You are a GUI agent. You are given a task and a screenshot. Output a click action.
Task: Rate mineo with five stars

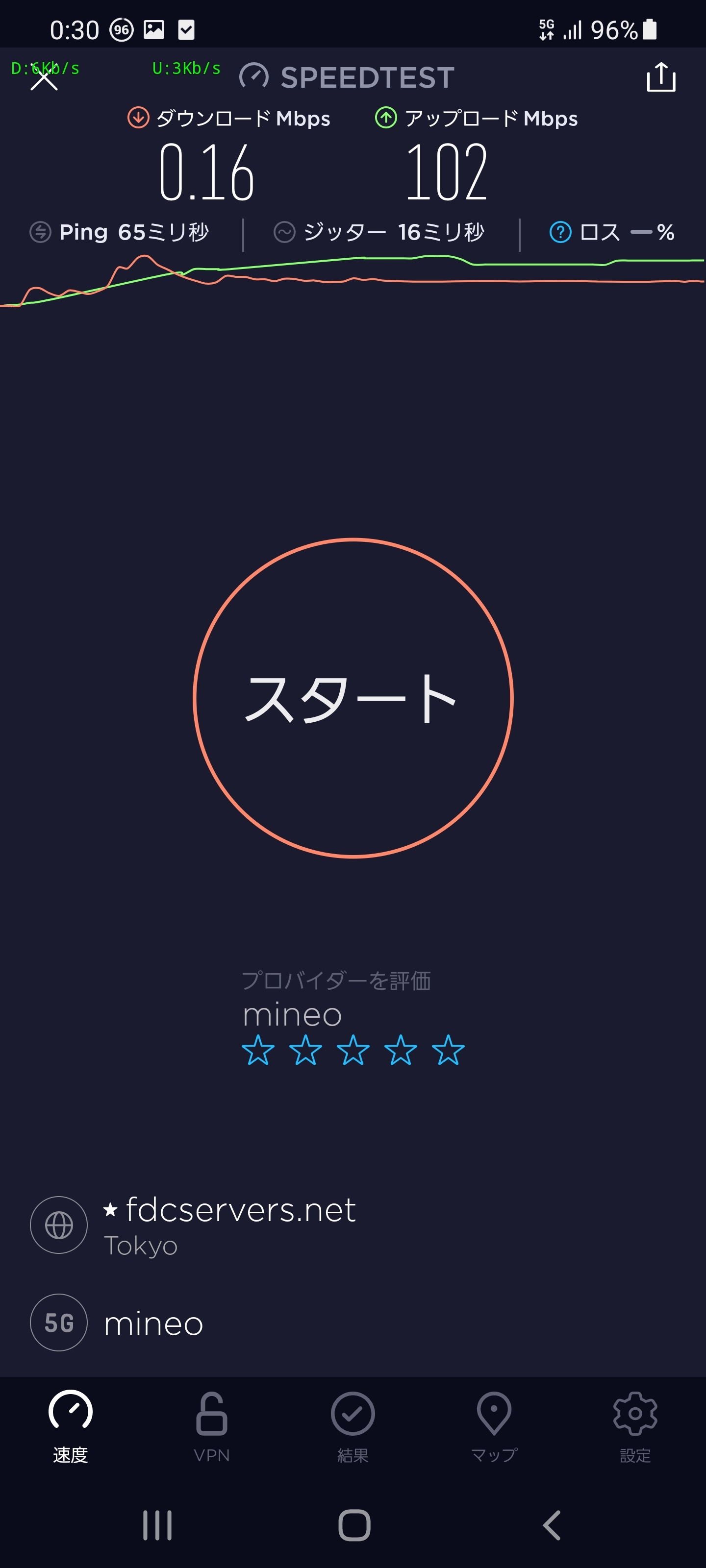448,1050
